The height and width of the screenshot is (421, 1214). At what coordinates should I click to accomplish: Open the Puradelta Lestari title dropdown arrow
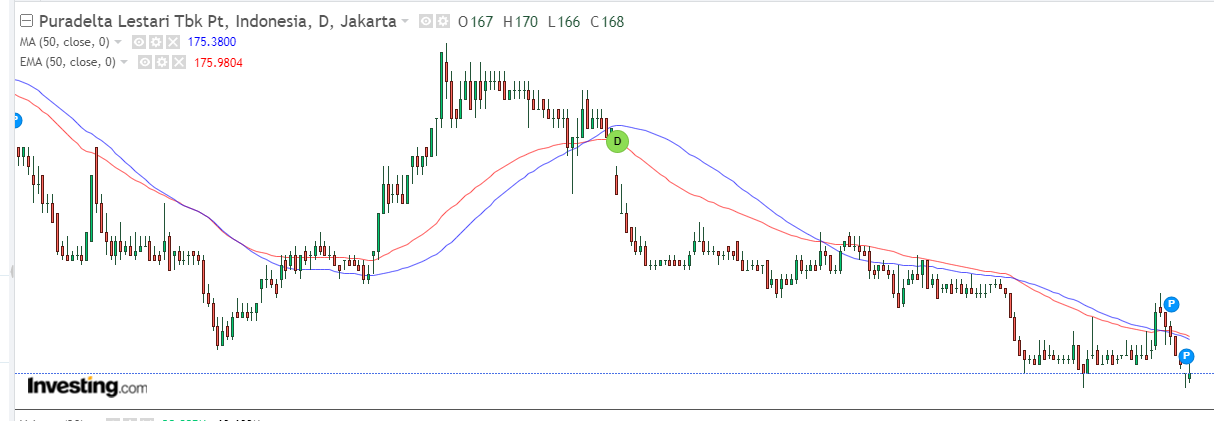(x=405, y=22)
